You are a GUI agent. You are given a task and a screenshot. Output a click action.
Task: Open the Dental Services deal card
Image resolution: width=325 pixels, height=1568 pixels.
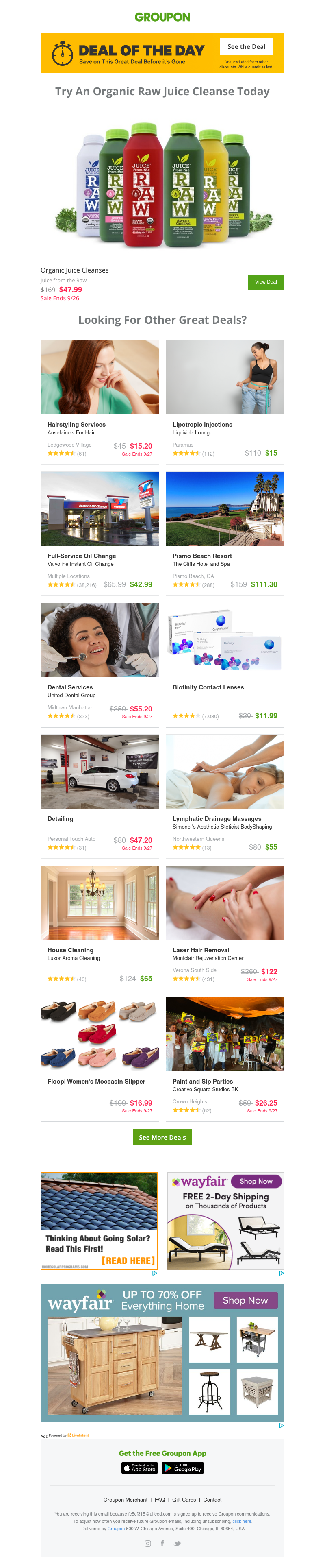(x=100, y=664)
